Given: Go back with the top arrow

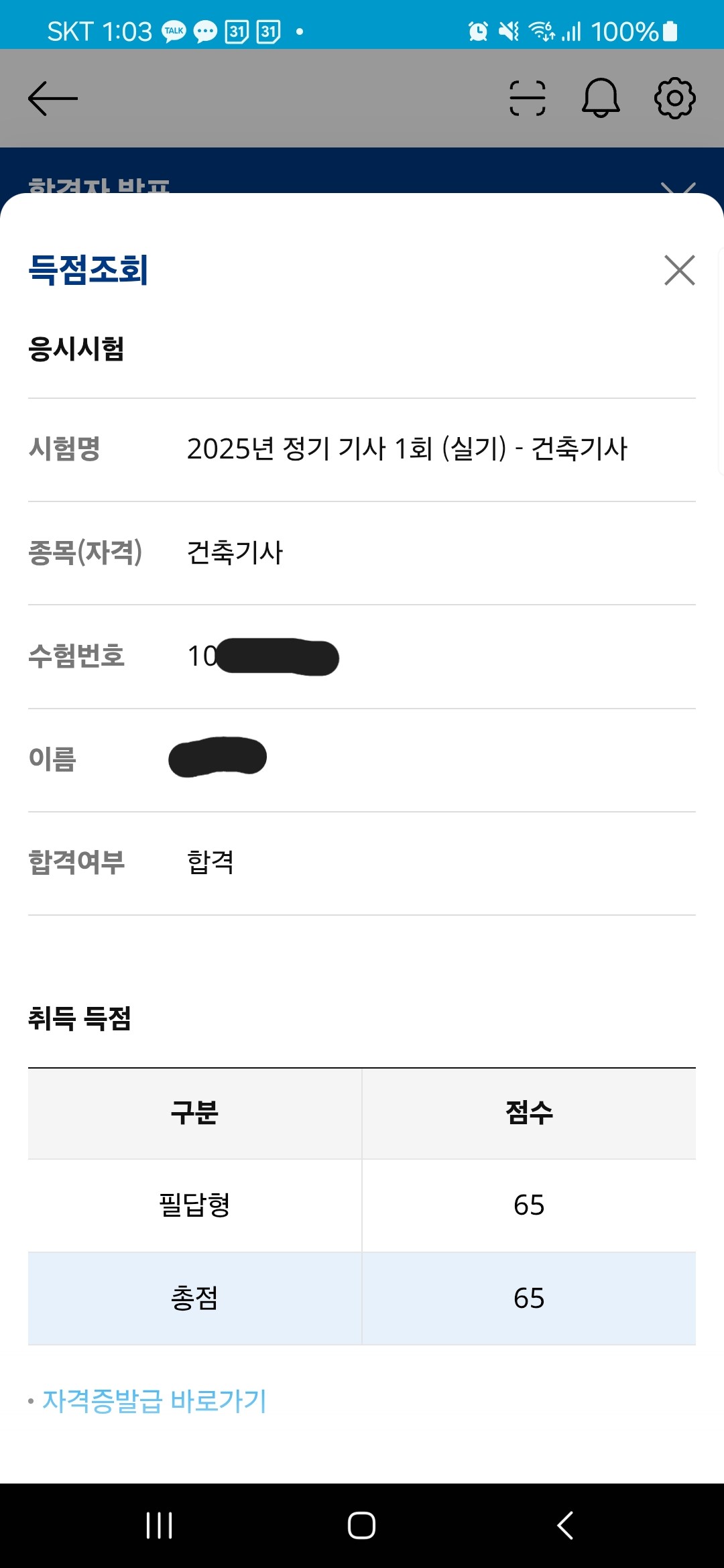Looking at the screenshot, I should [53, 99].
